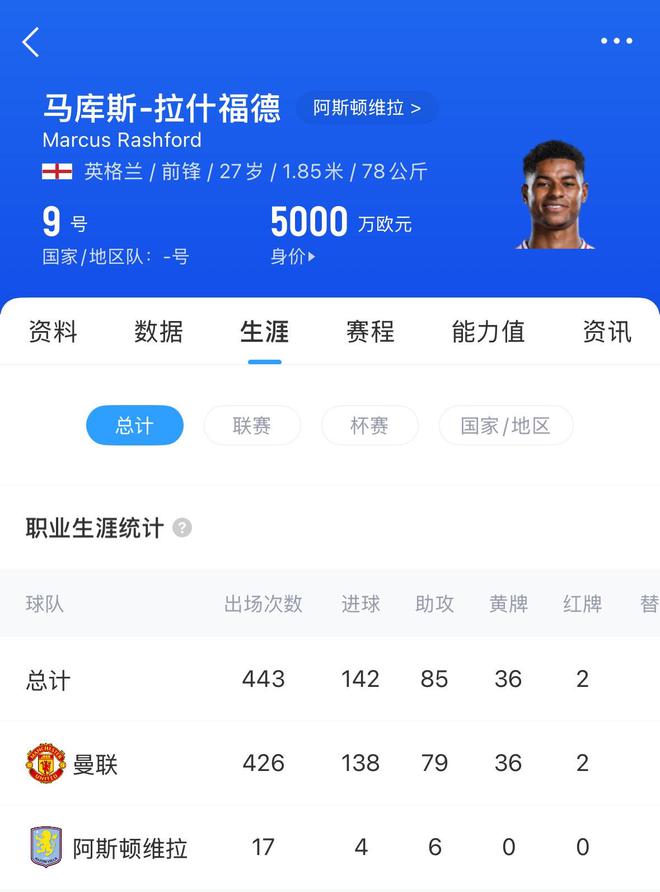Open the three-dot overflow menu

[x=616, y=41]
